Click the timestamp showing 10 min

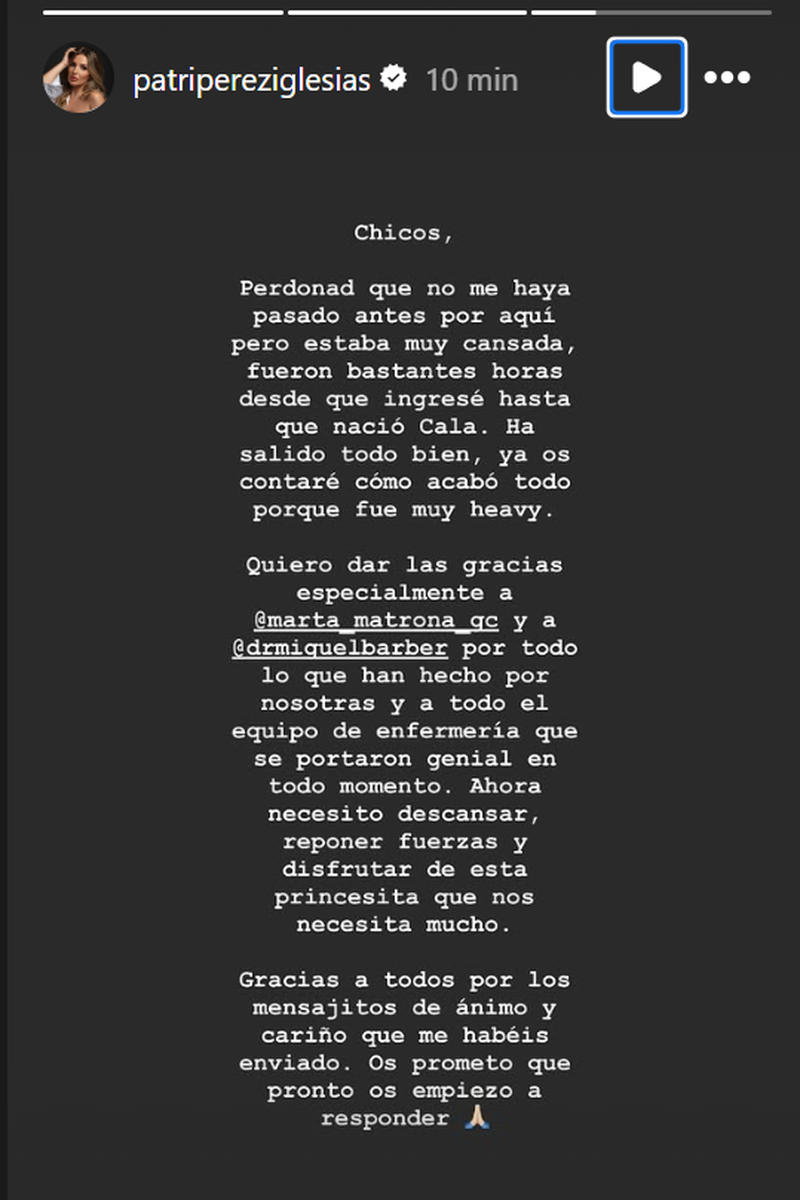470,80
